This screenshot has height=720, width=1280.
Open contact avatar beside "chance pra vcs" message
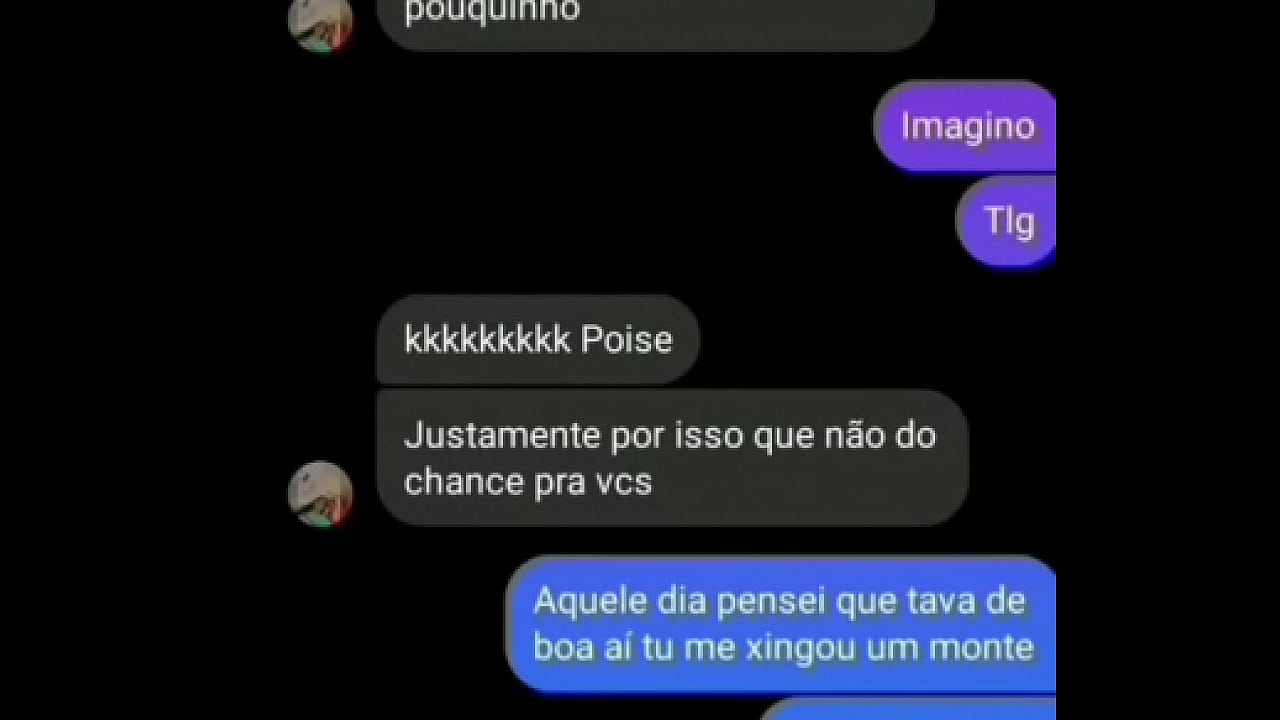tap(320, 494)
